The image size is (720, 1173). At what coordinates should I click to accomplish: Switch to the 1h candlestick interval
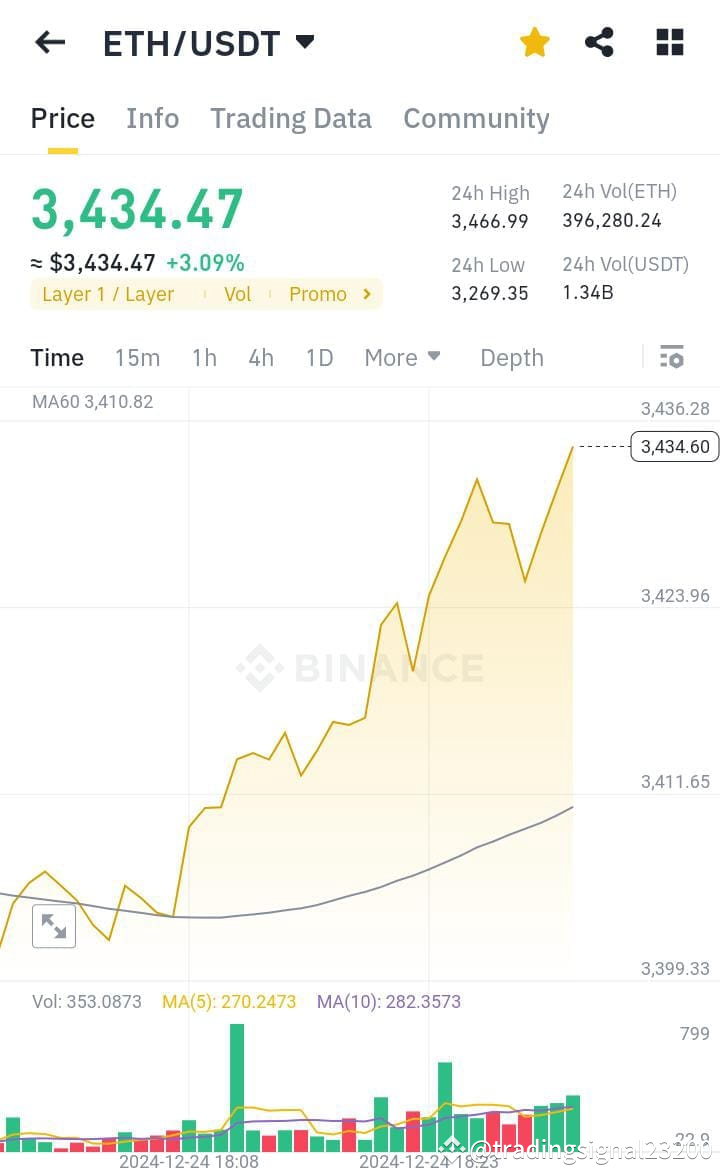(x=203, y=357)
